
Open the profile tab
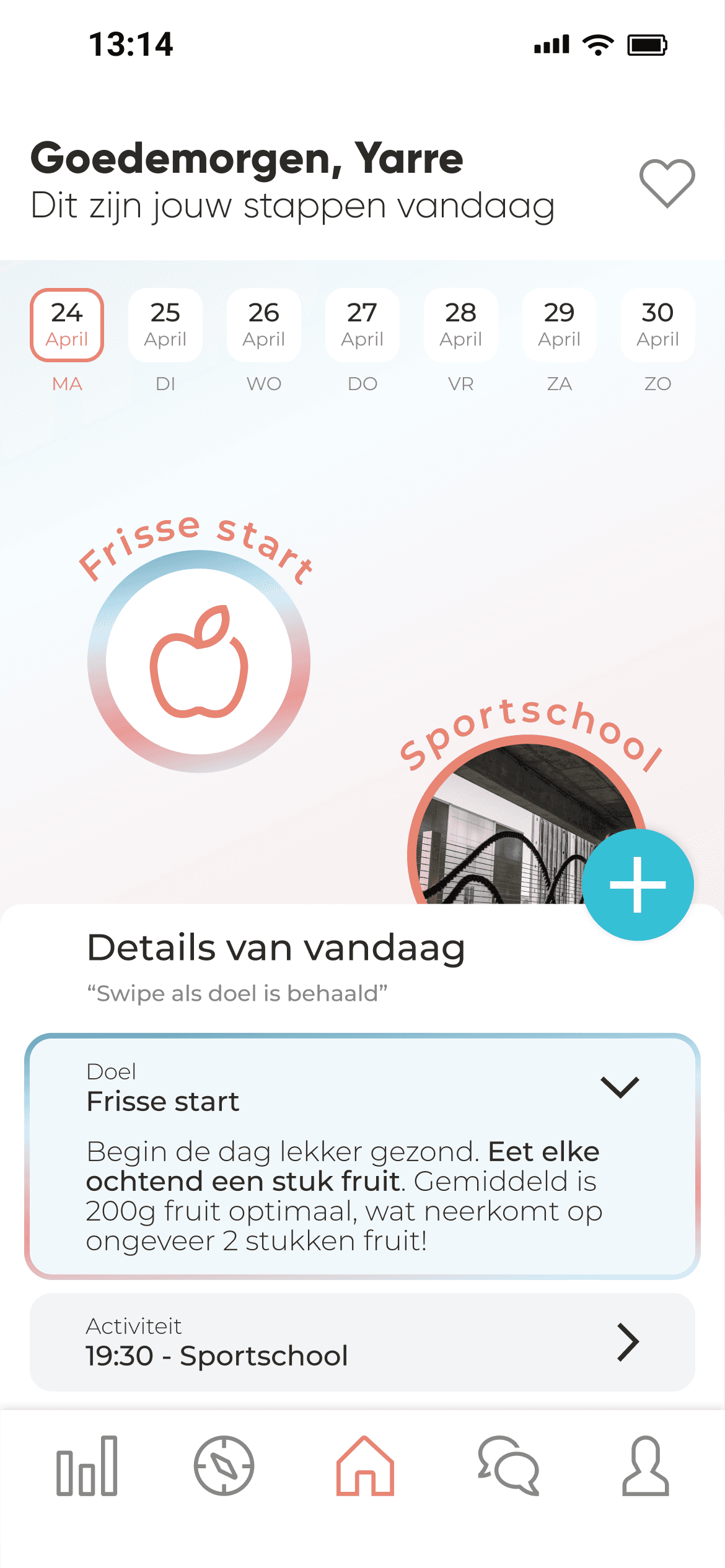tap(646, 1466)
